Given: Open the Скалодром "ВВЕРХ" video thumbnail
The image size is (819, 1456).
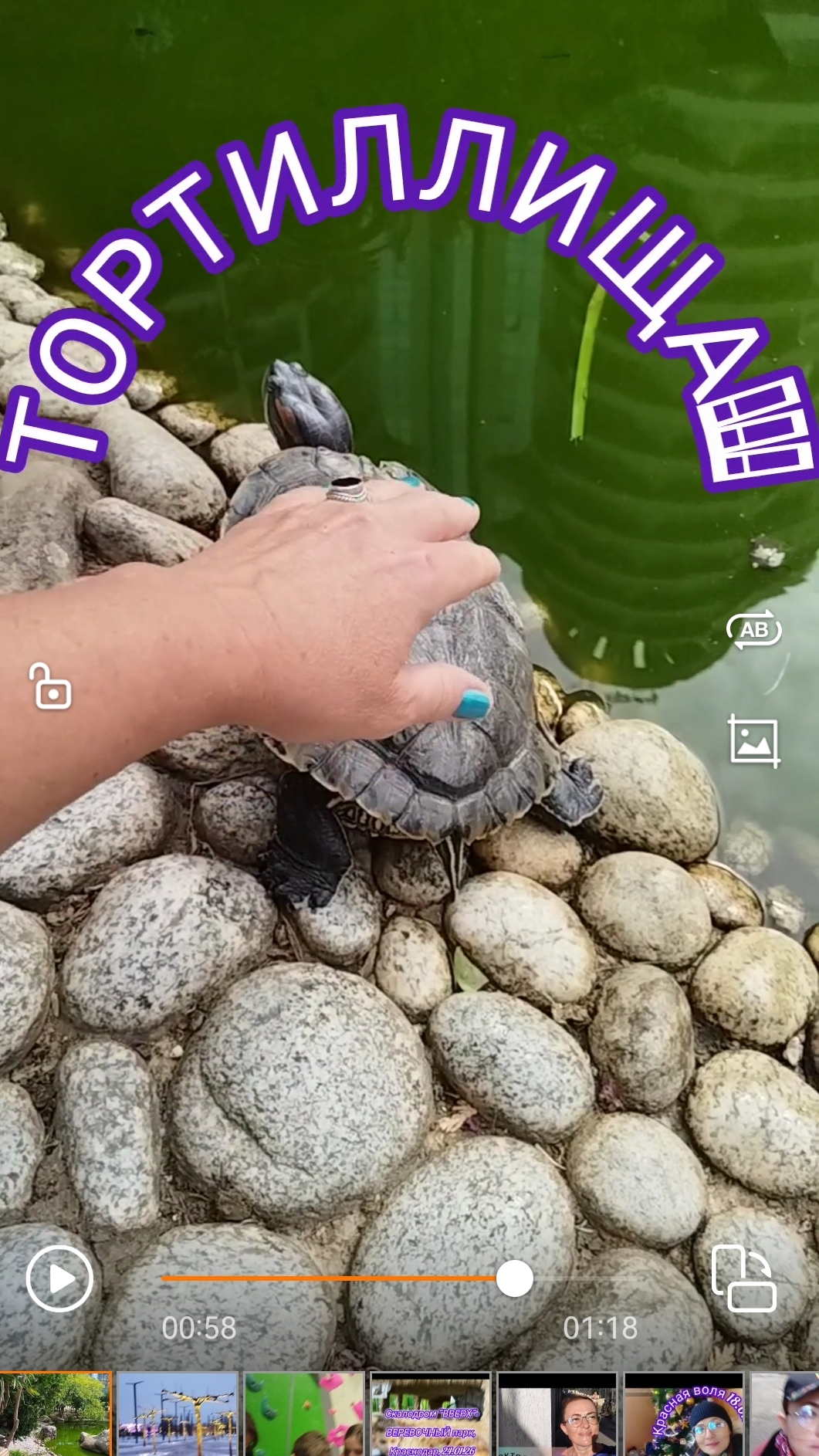Looking at the screenshot, I should tap(431, 1414).
